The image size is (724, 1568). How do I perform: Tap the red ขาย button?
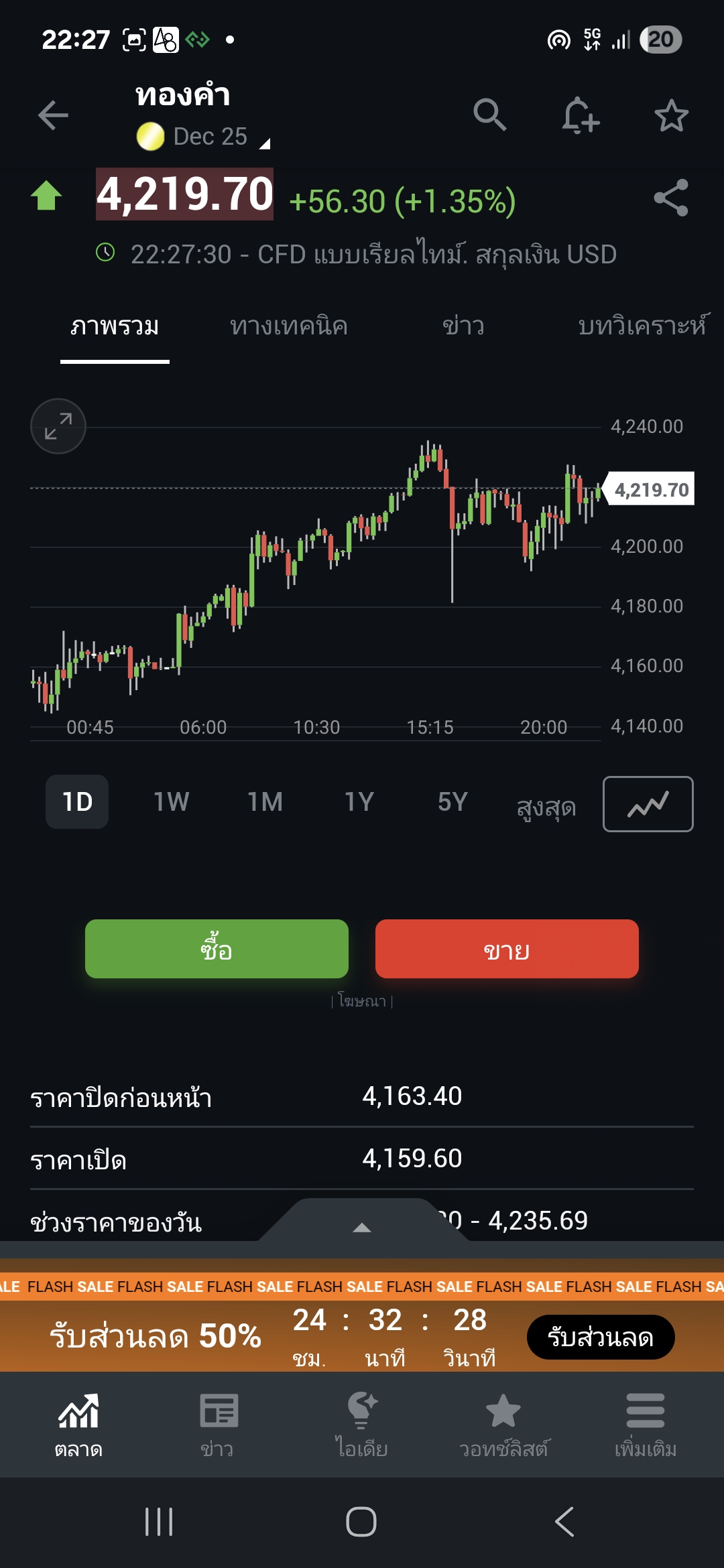click(507, 949)
